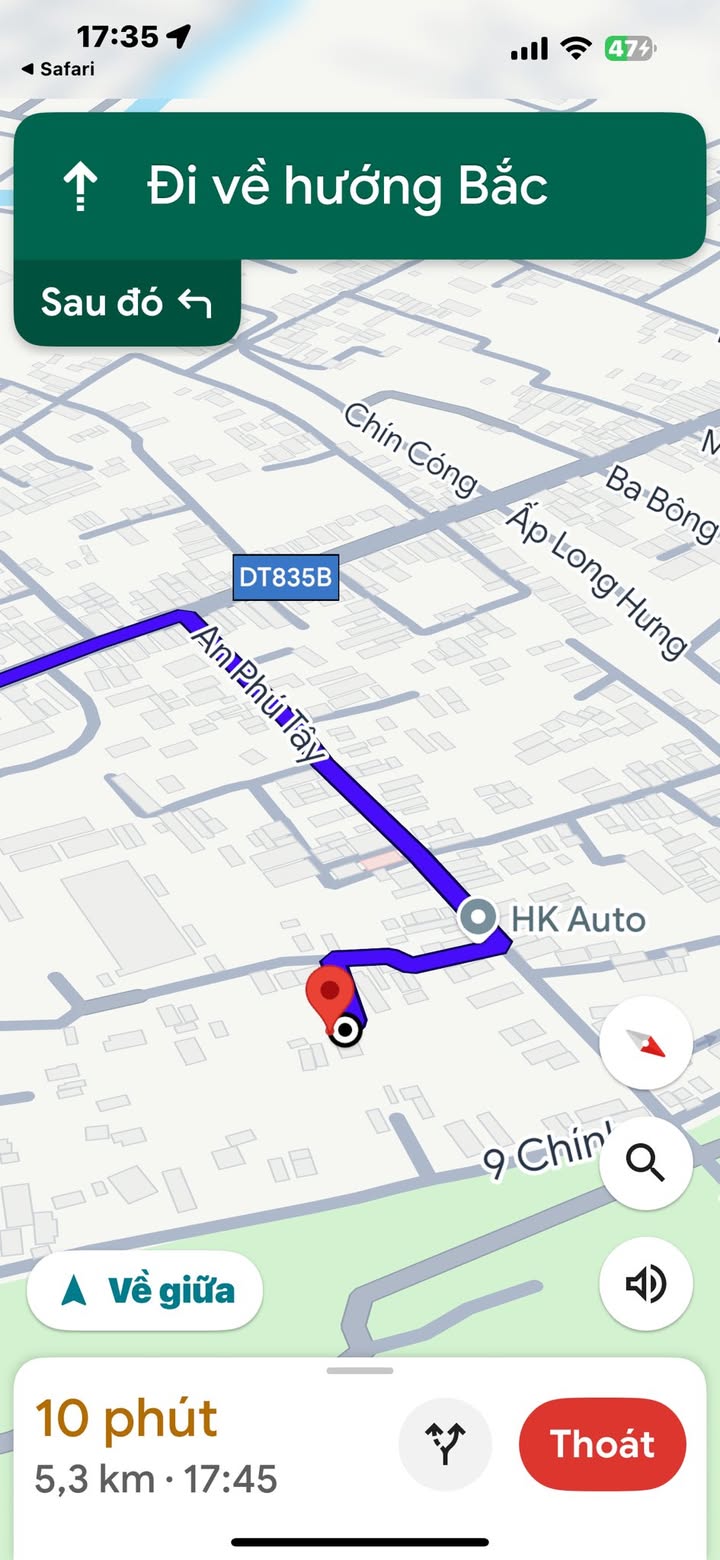Open the Đi về hướng Bắc direction banner

(x=360, y=187)
